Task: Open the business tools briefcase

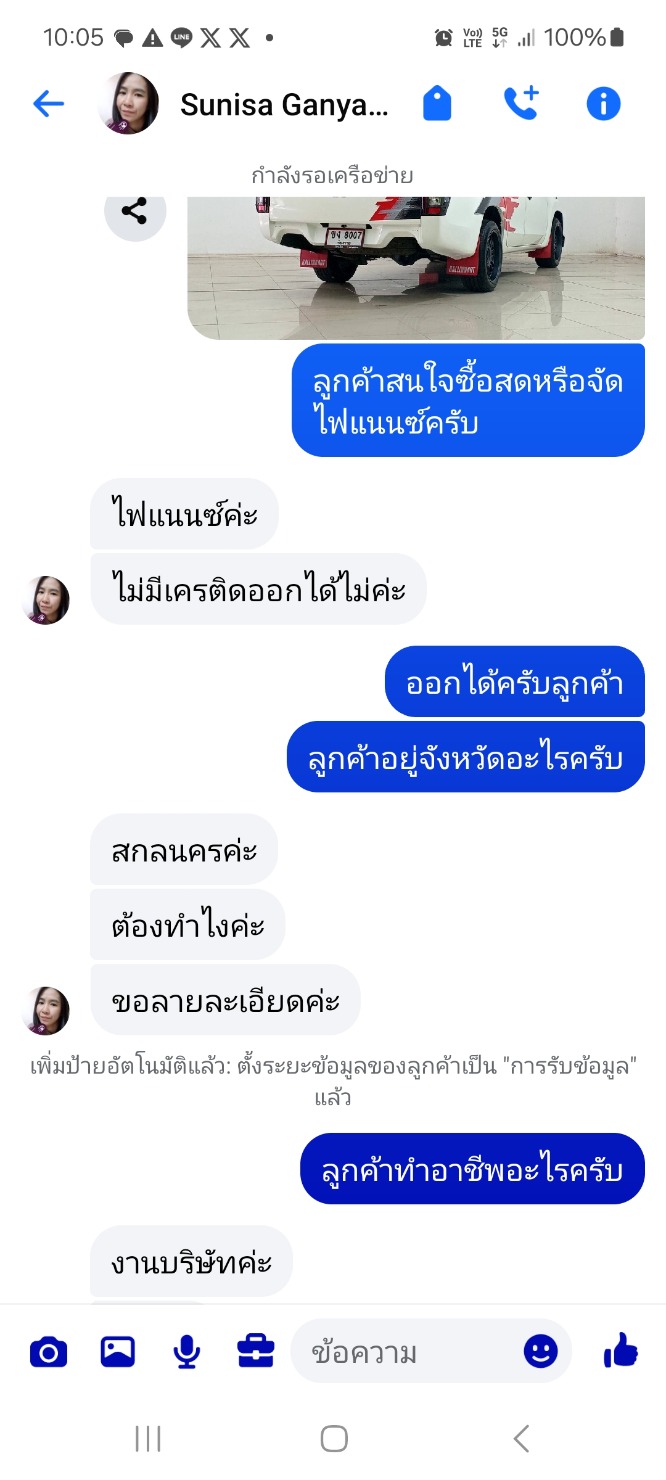Action: tap(255, 1353)
